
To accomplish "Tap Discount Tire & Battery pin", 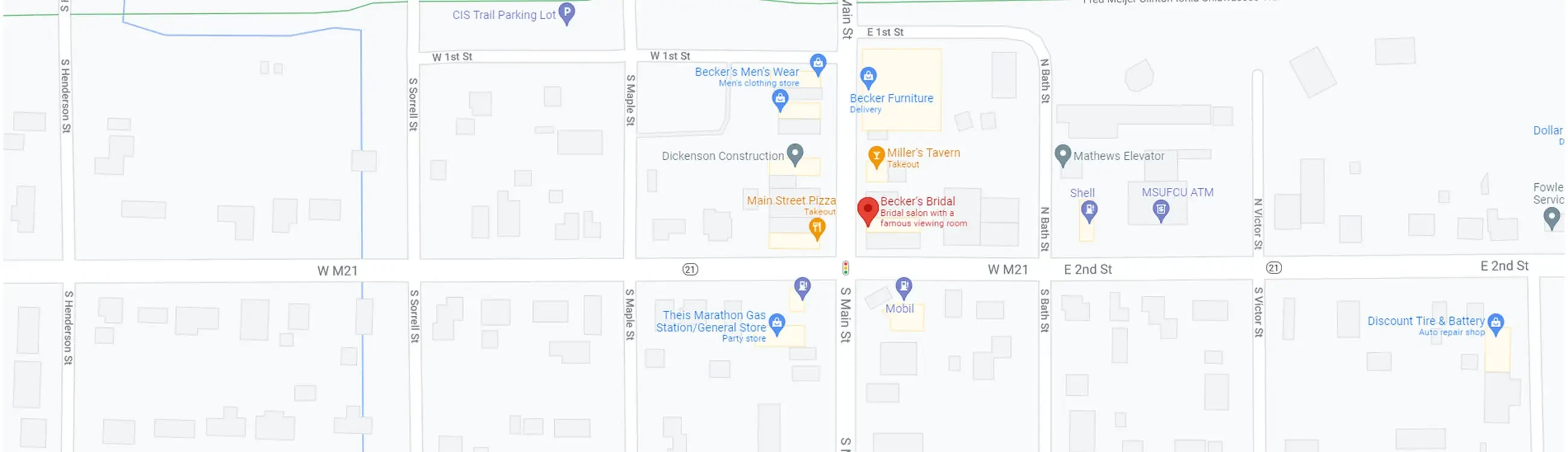I will 1495,322.
